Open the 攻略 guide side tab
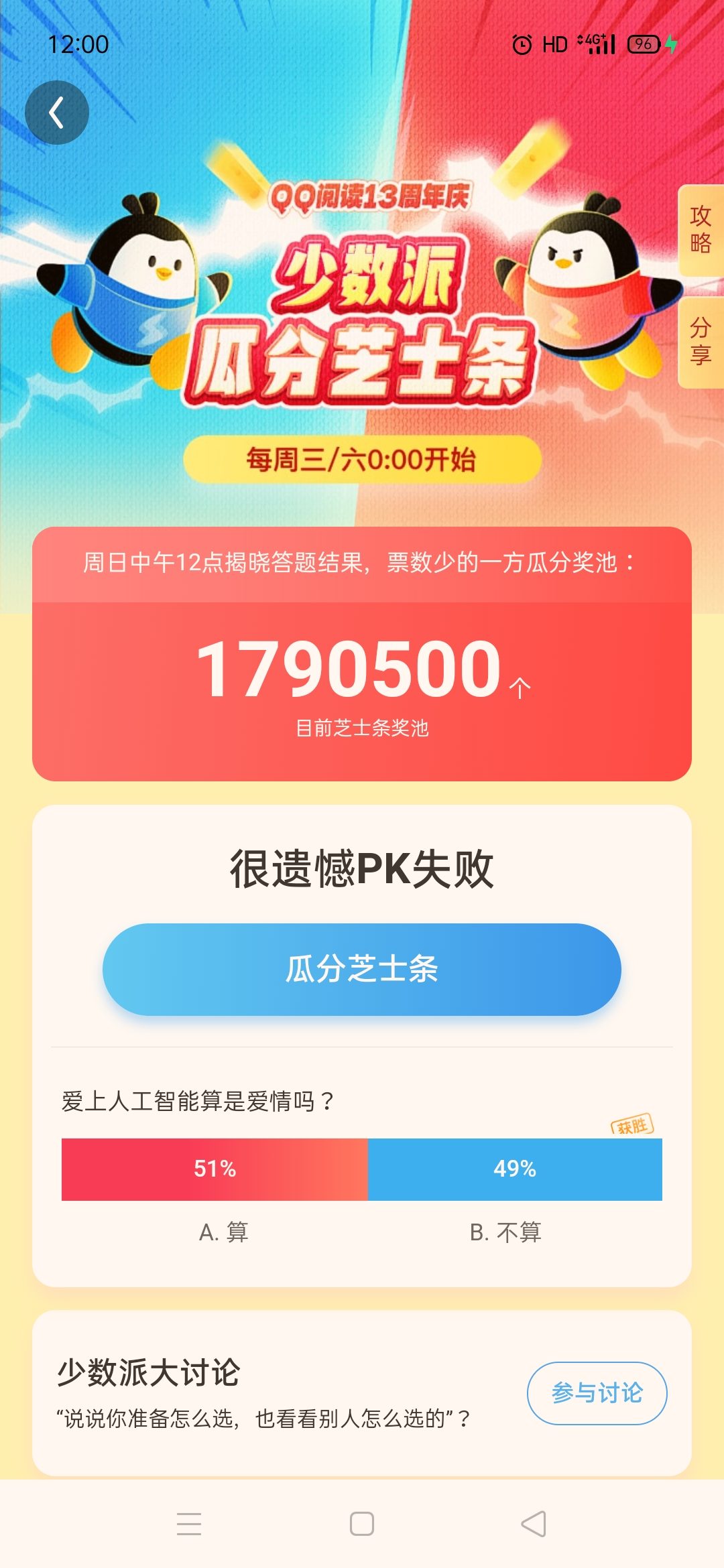 (701, 230)
